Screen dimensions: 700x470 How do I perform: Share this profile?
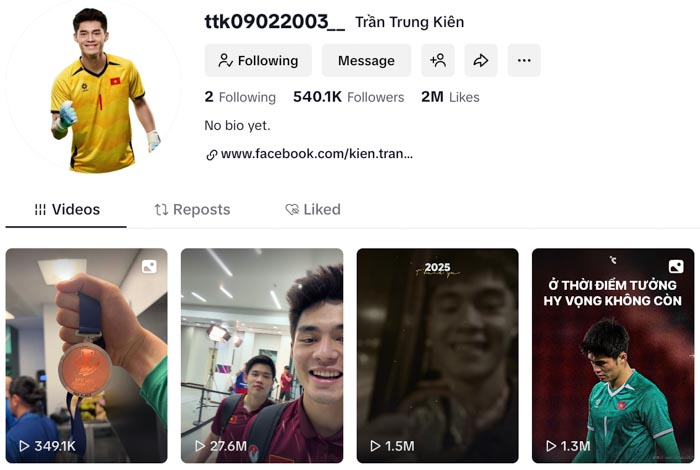pos(481,61)
